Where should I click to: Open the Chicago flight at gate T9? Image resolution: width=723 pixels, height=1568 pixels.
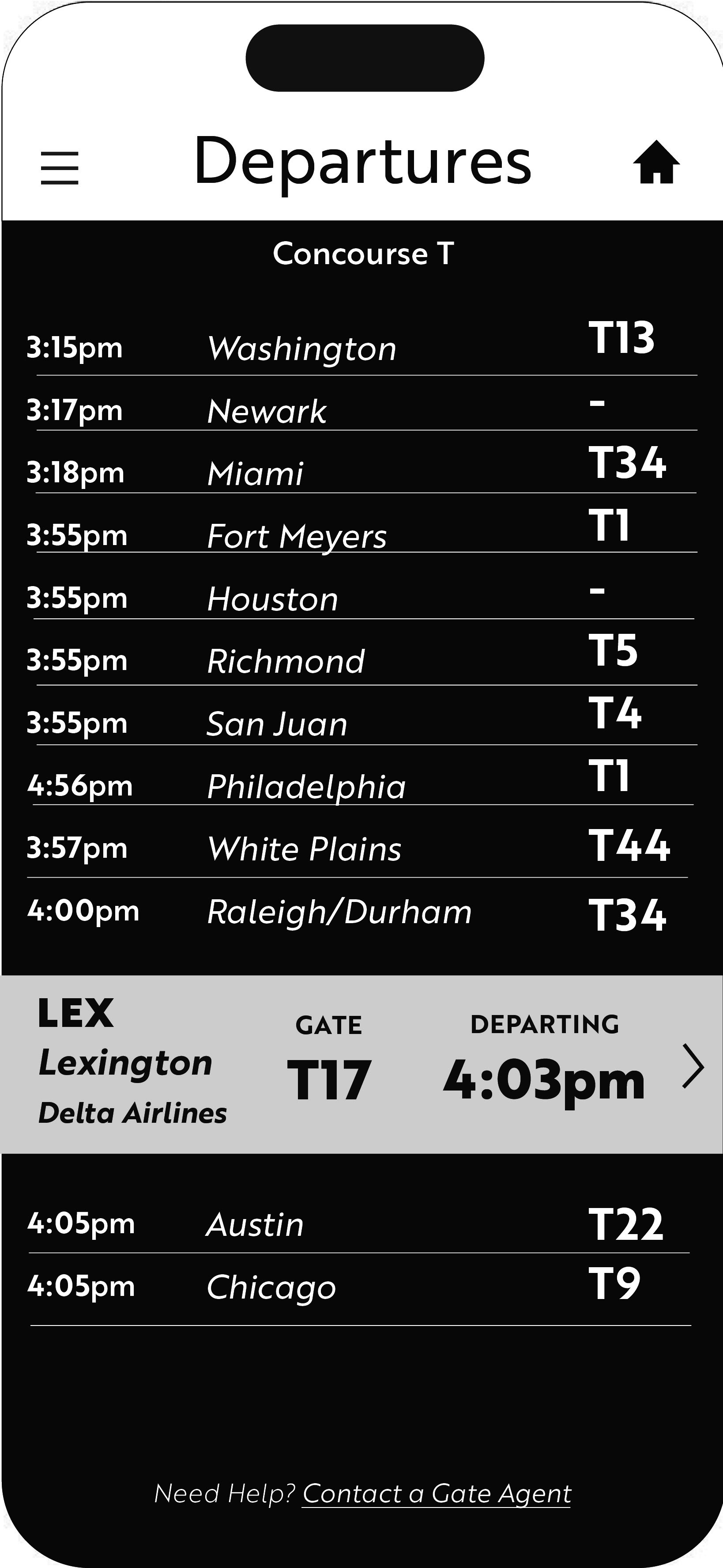[362, 1289]
